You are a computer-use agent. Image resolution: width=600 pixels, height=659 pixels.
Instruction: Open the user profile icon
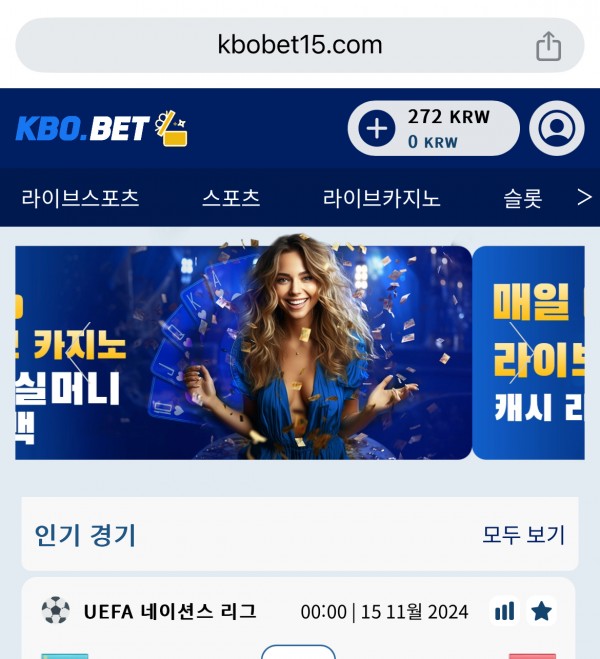[x=556, y=128]
